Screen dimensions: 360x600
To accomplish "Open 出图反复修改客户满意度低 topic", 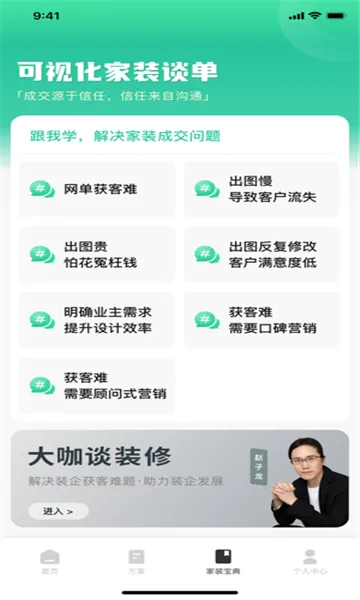I will 262,254.
